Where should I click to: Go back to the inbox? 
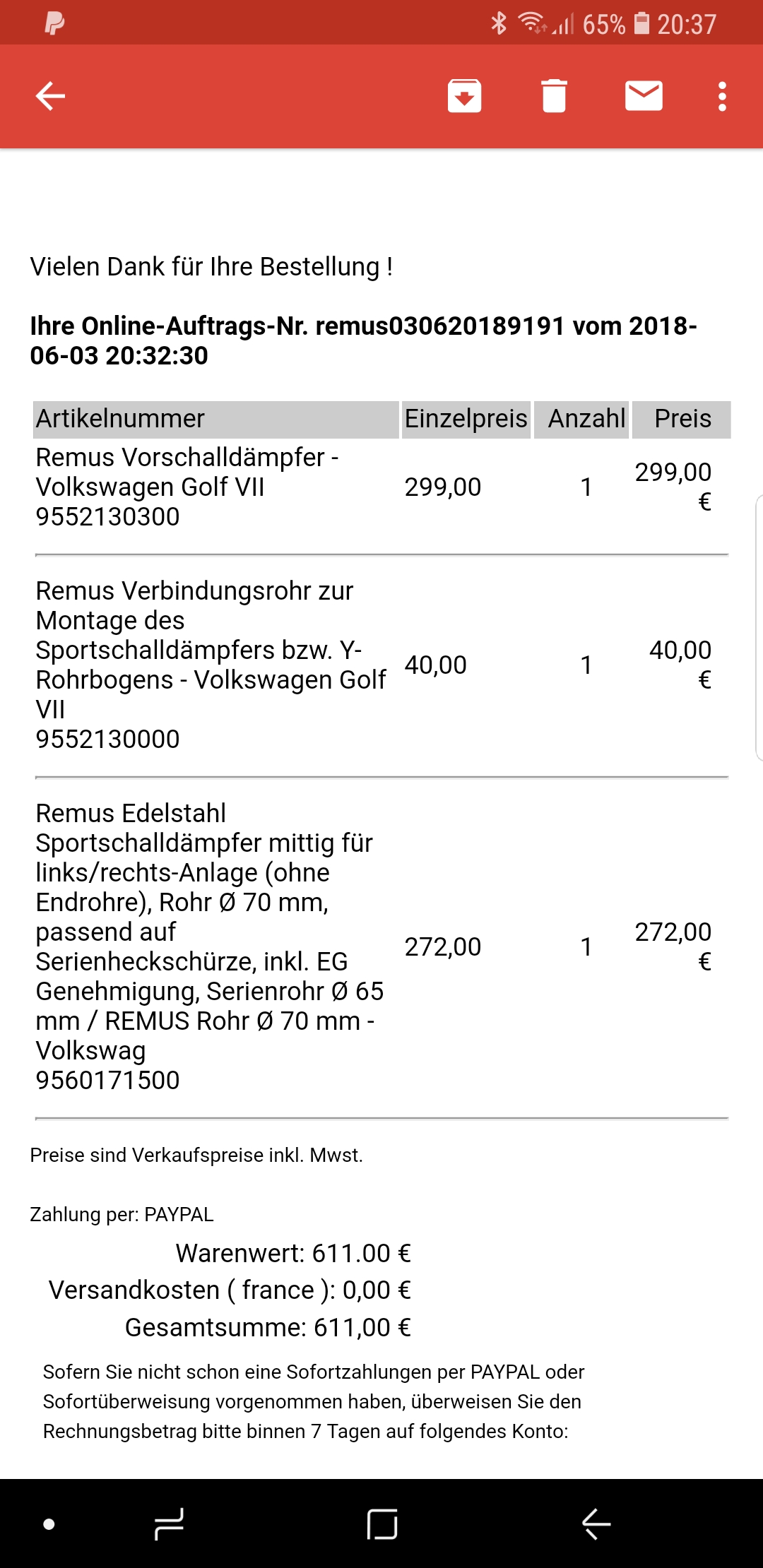point(50,96)
